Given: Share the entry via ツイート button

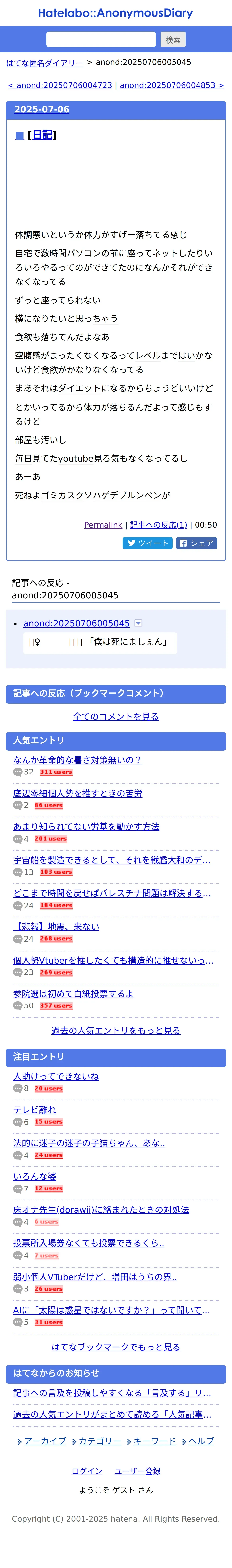Looking at the screenshot, I should coord(147,543).
